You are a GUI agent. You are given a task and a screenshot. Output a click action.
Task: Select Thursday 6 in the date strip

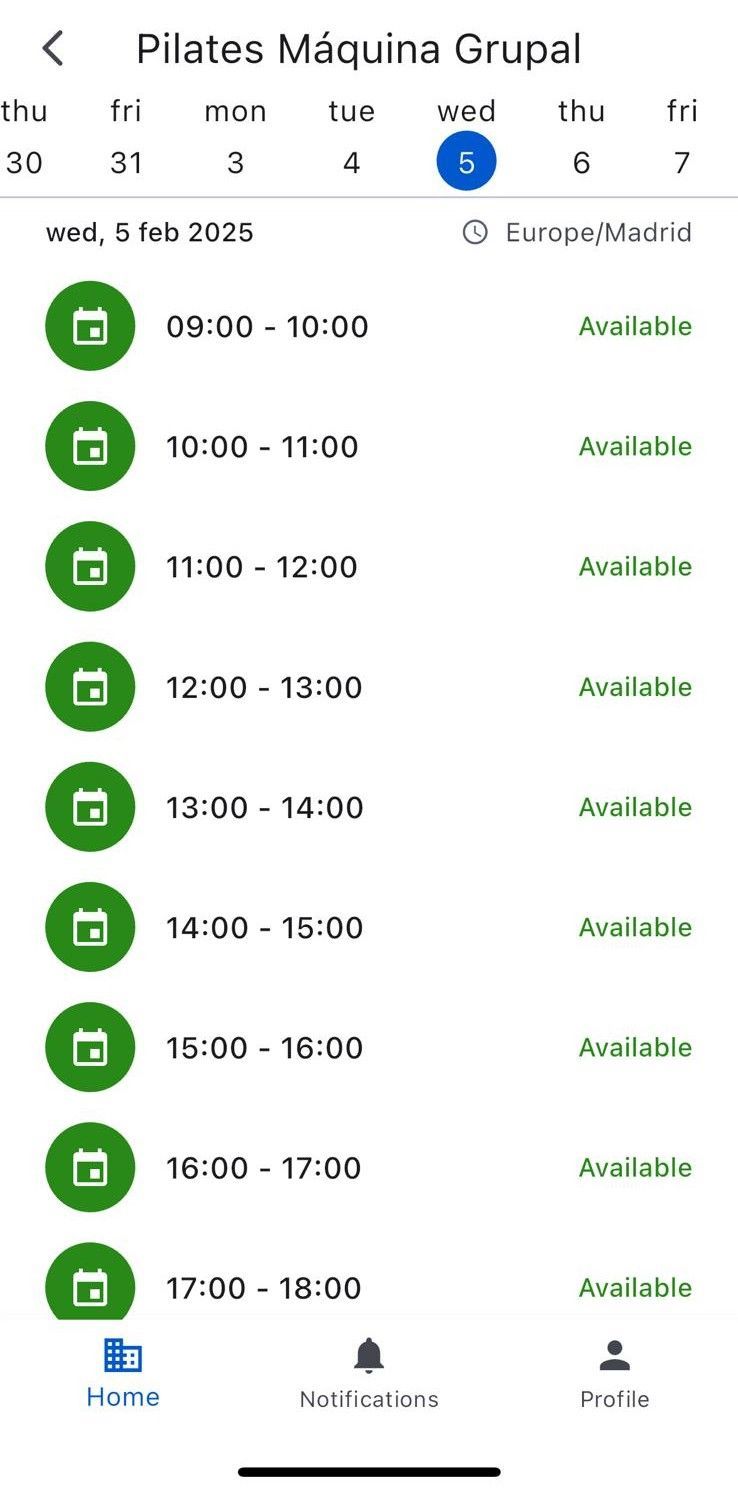(x=581, y=138)
